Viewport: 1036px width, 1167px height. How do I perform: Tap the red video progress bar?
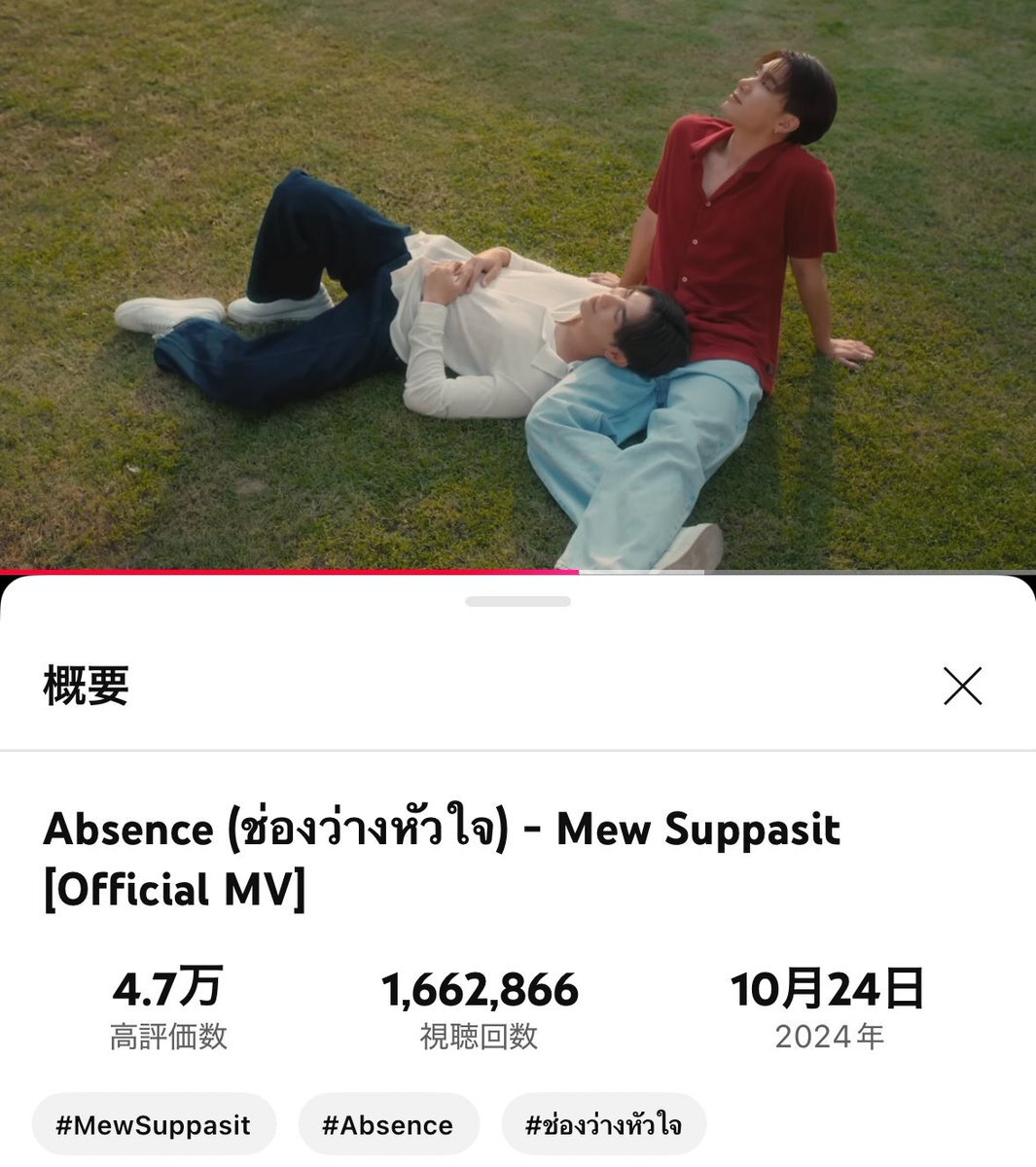point(518,572)
